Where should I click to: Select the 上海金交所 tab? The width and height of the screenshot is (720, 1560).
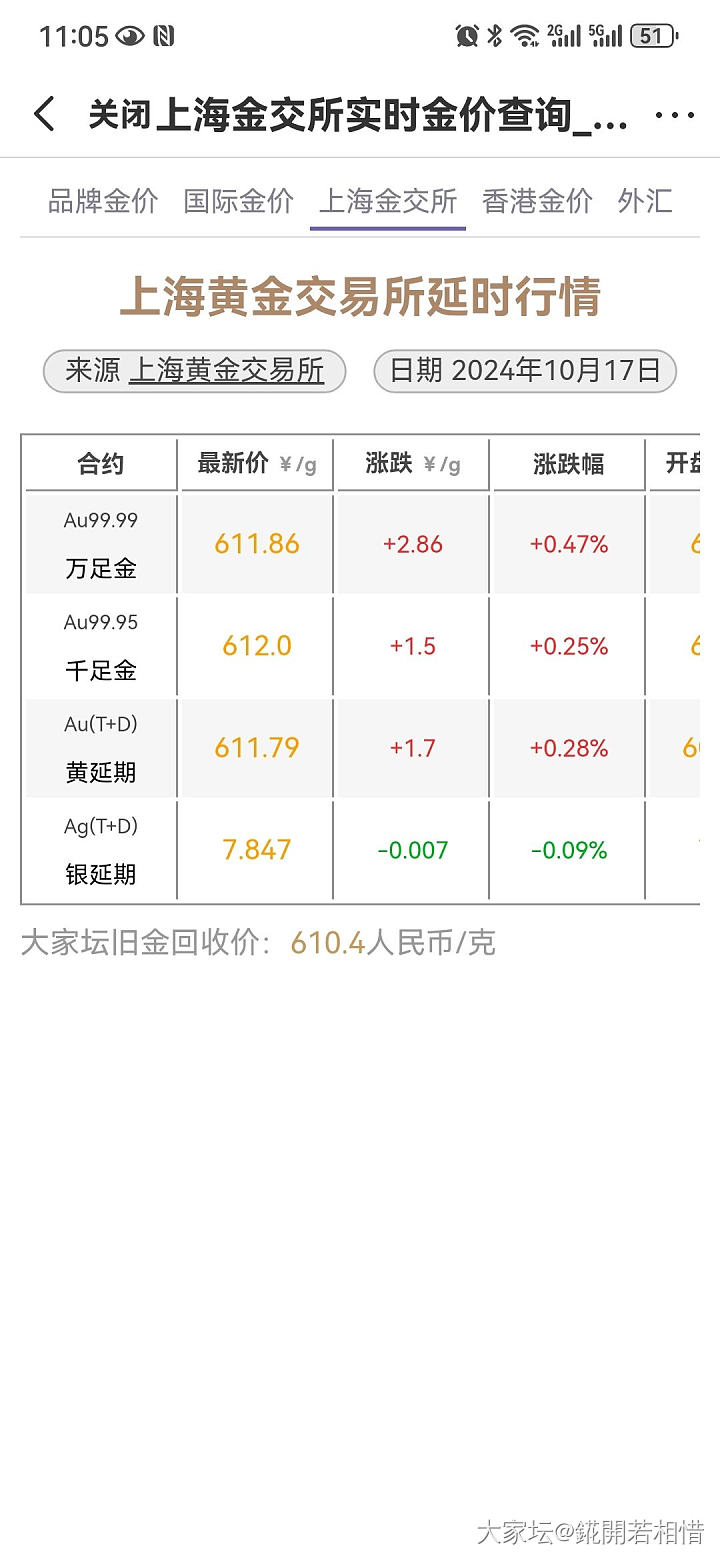point(388,201)
